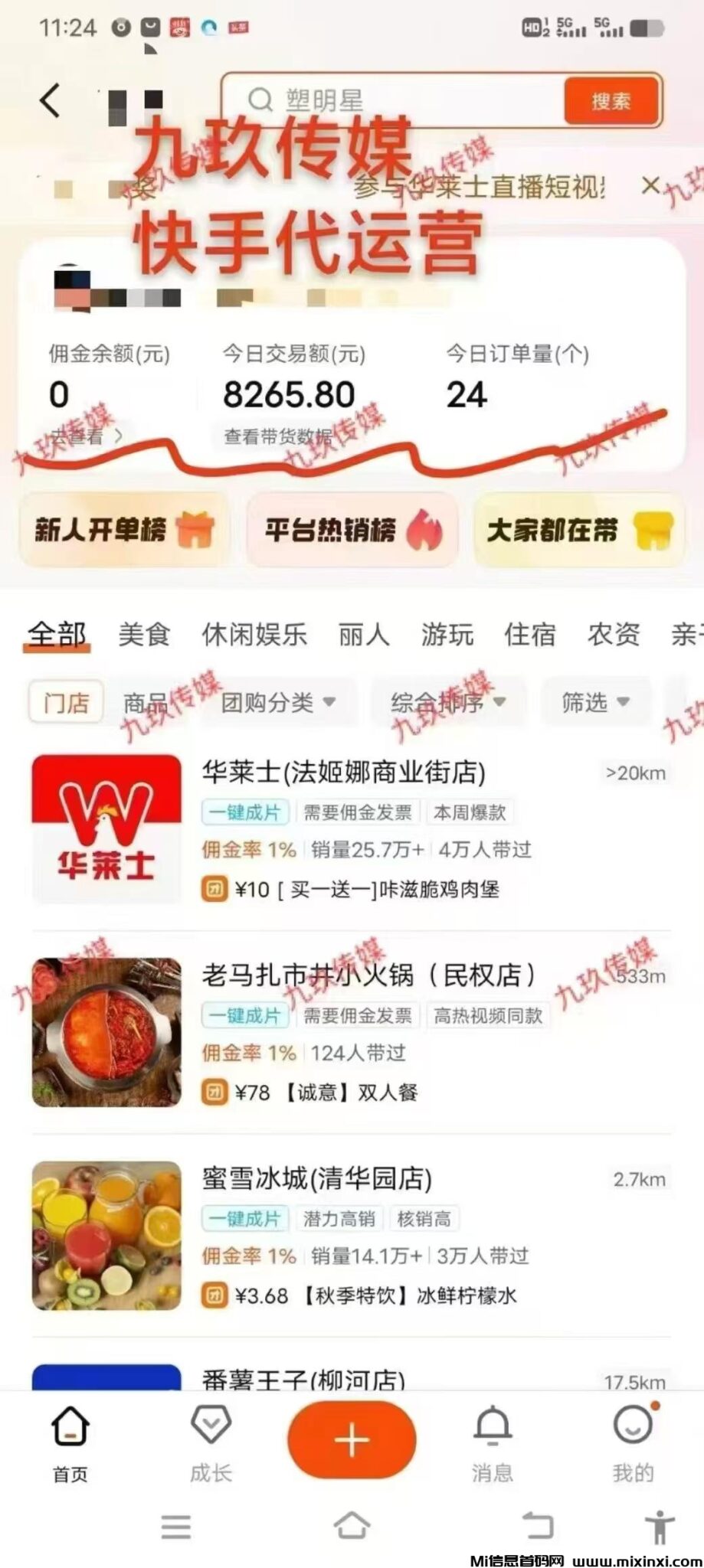Switch to the 美食 category tab
Image resolution: width=704 pixels, height=1568 pixels.
[144, 635]
